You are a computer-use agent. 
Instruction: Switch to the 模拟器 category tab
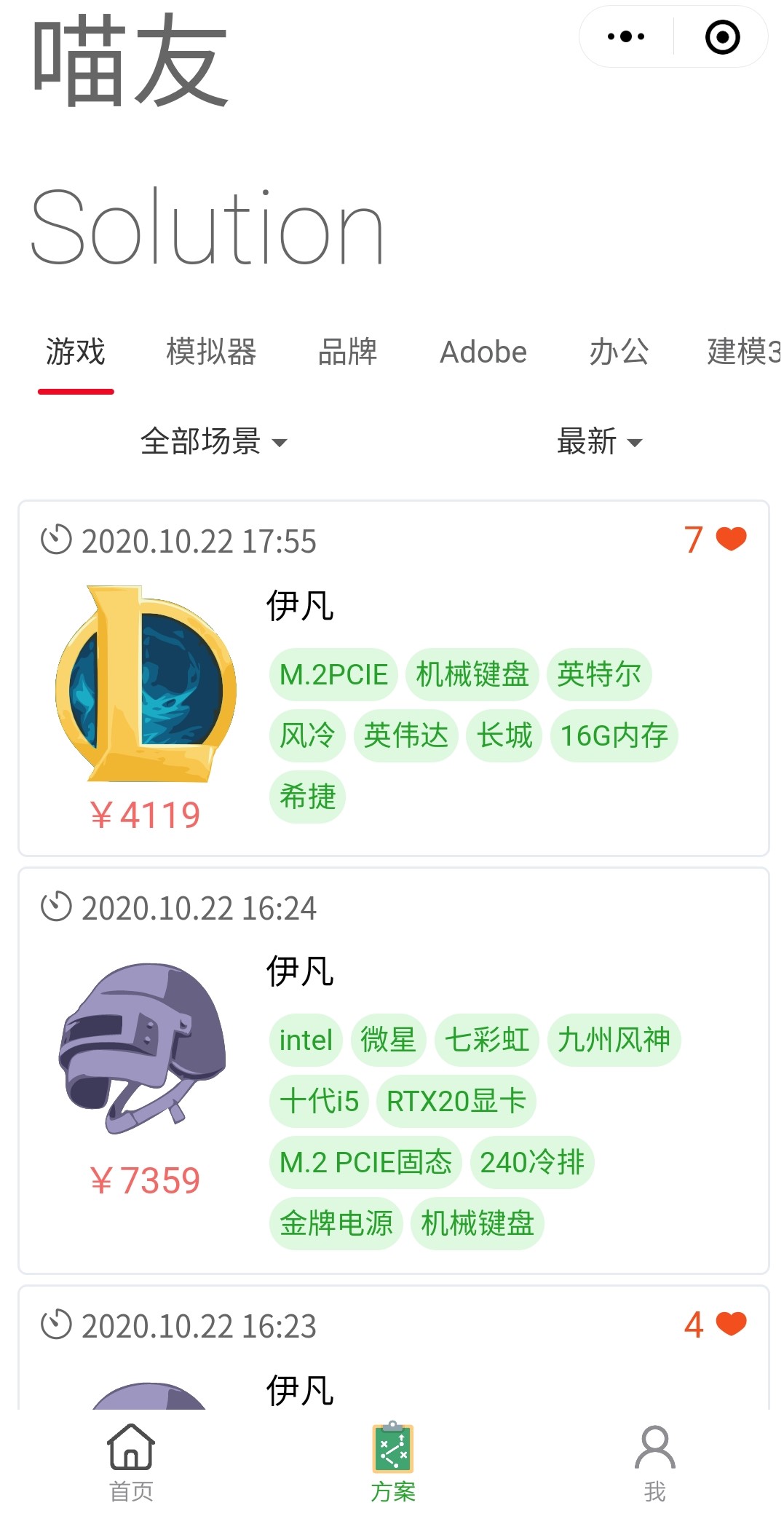coord(211,352)
